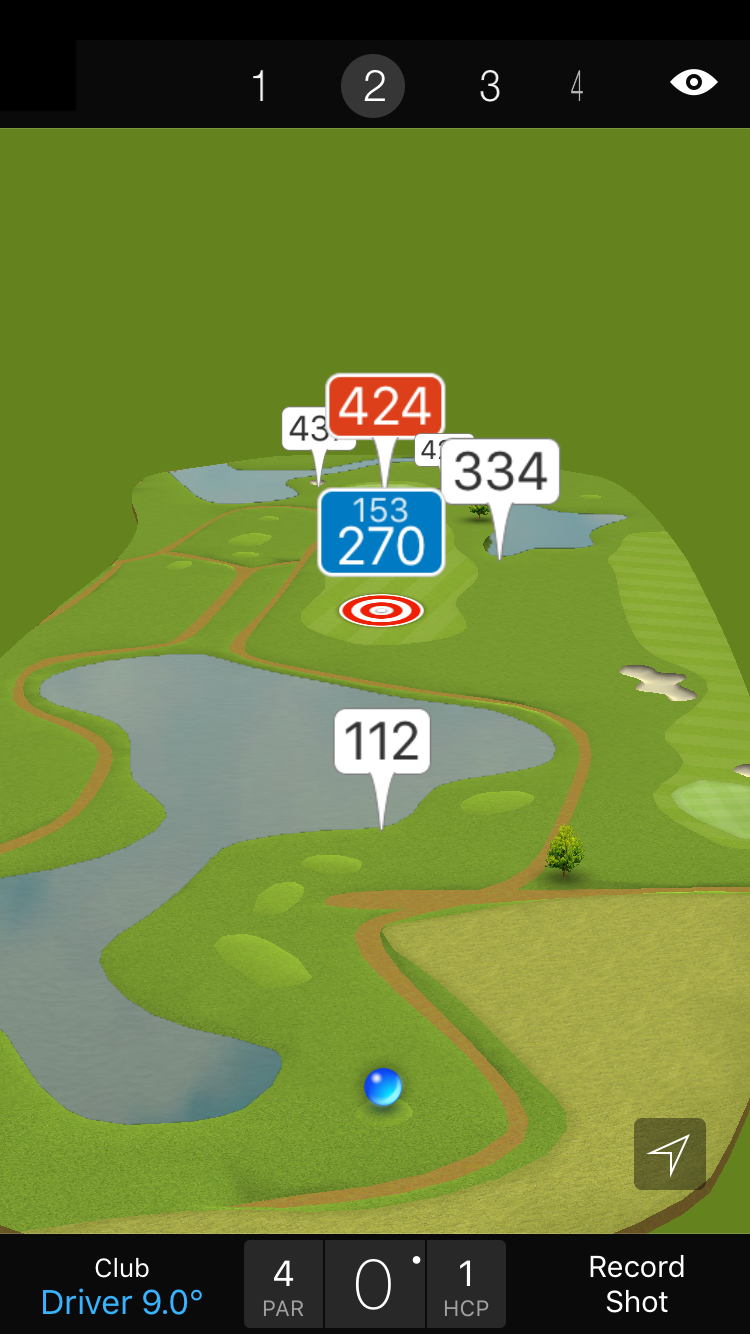Image resolution: width=750 pixels, height=1334 pixels.
Task: Select hole 3
Action: 489,87
